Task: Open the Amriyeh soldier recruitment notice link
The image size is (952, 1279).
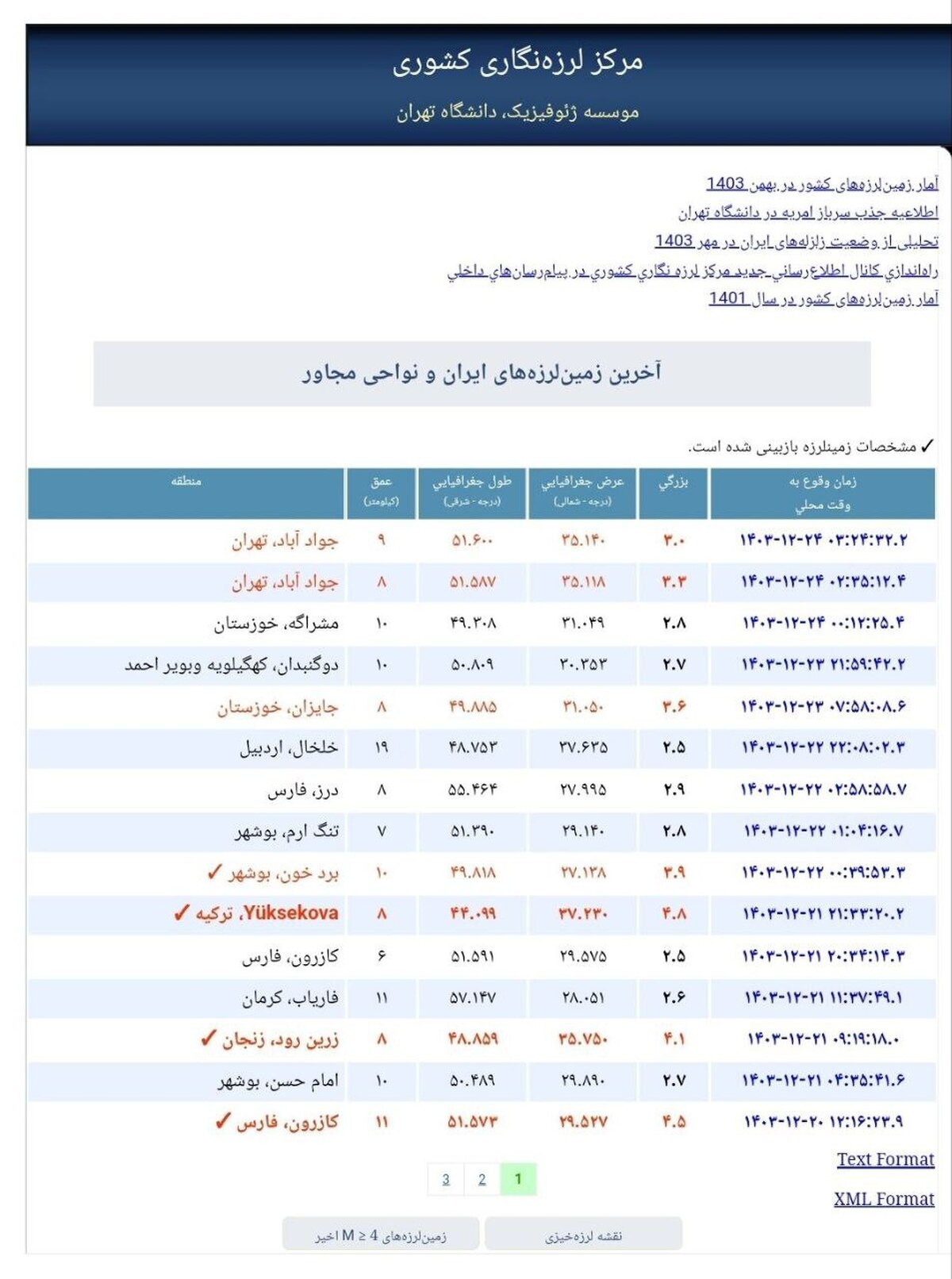Action: point(808,213)
